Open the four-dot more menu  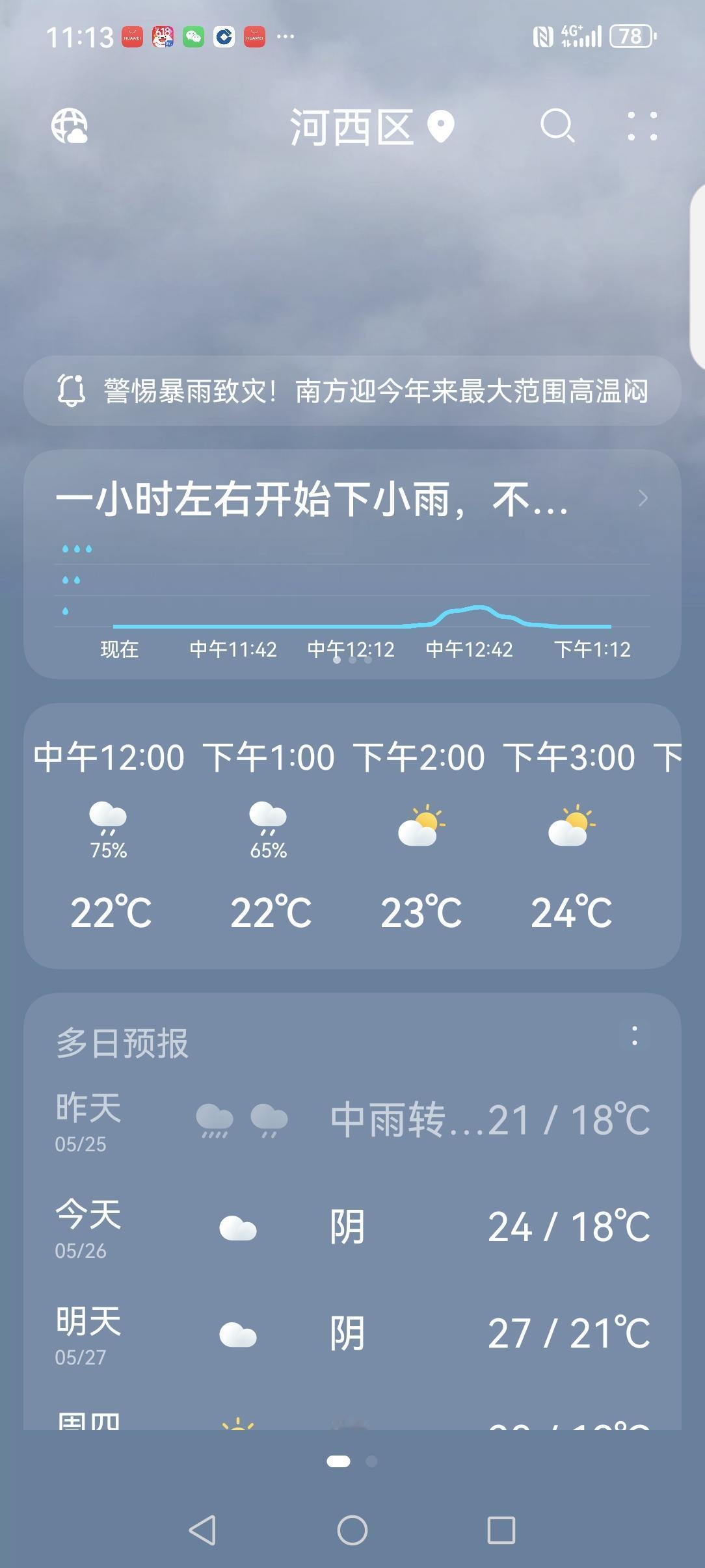[642, 126]
